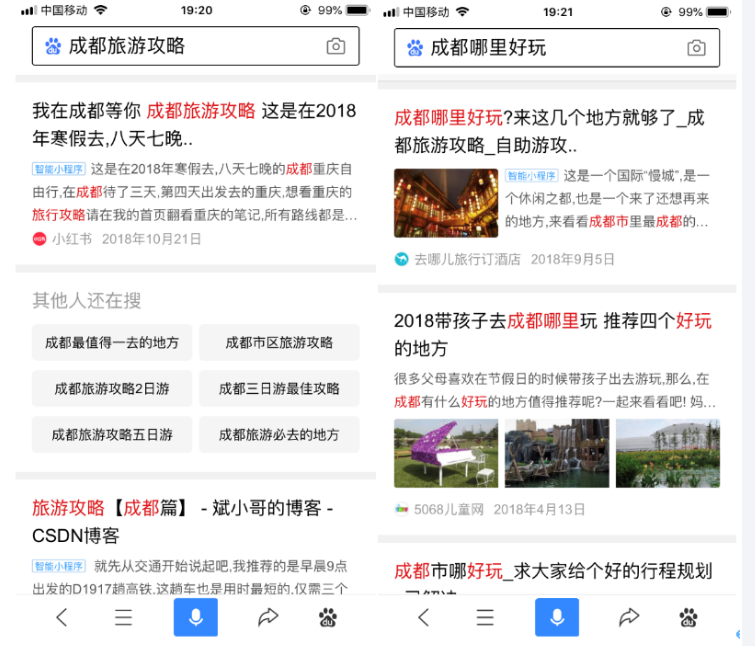Image resolution: width=755 pixels, height=646 pixels.
Task: Open camera search beside 成都旅游攻略 query
Action: click(x=336, y=47)
